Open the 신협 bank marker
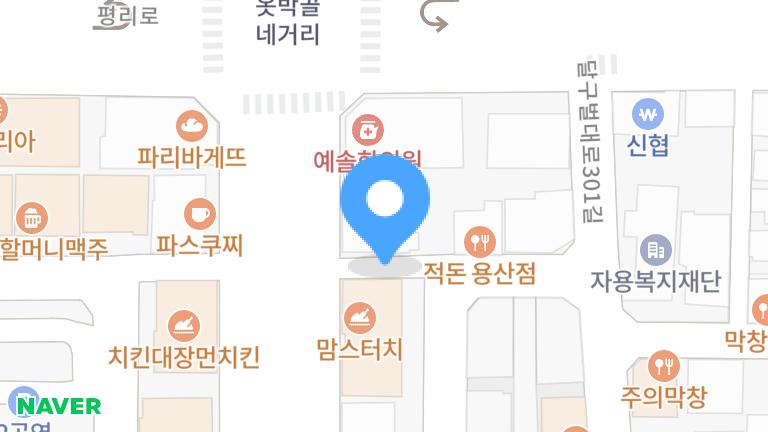Image resolution: width=768 pixels, height=432 pixels. [648, 114]
